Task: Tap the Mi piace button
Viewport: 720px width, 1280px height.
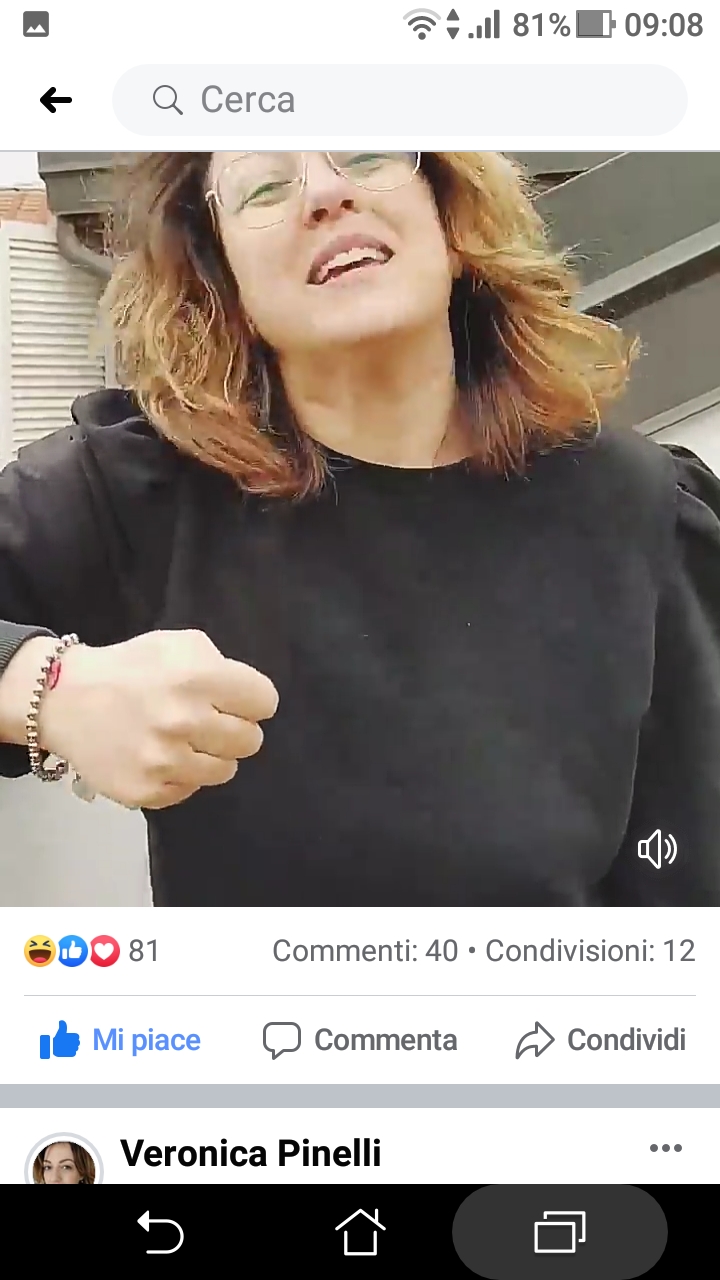Action: [x=120, y=1040]
